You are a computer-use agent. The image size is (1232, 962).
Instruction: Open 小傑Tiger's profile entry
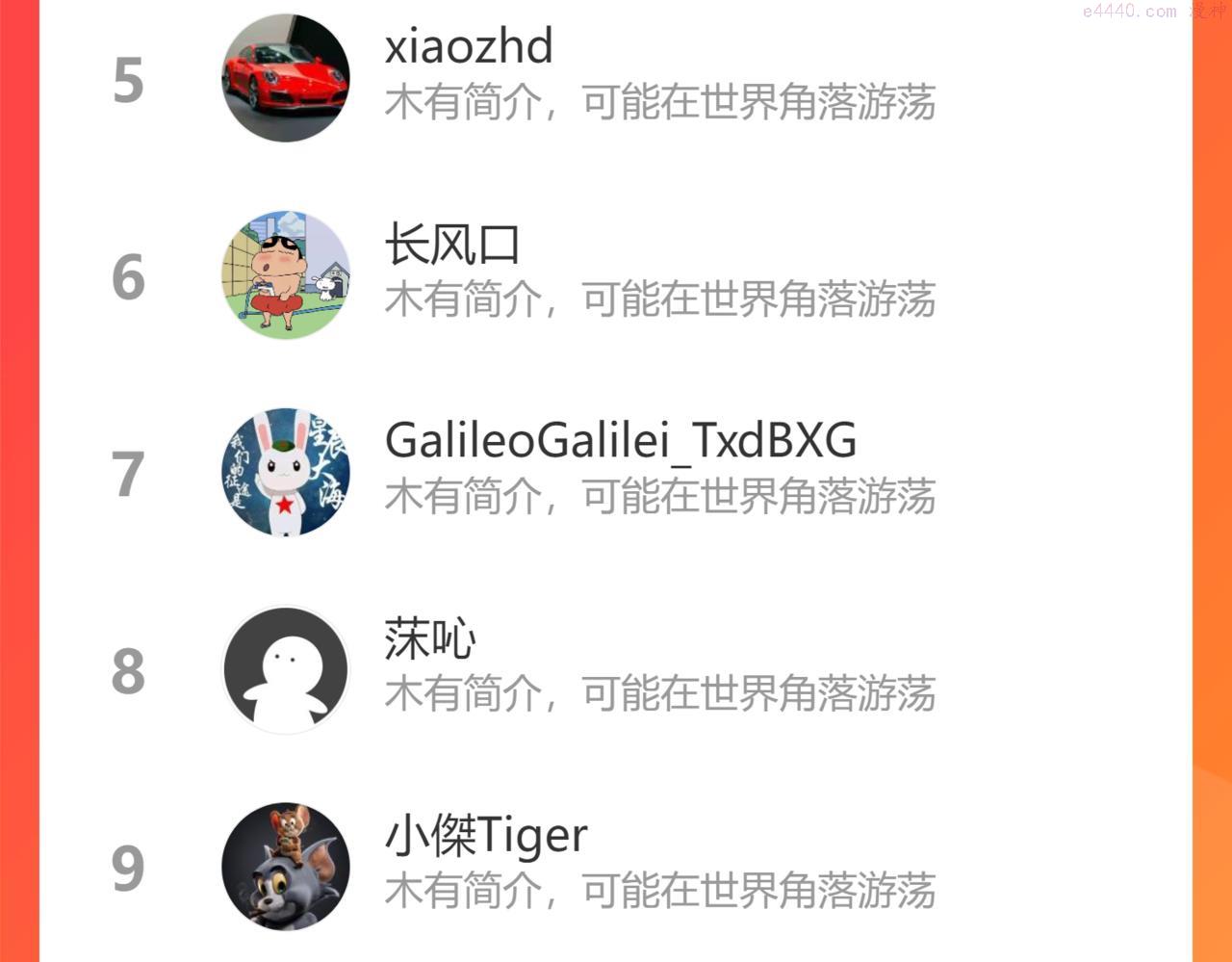pos(616,867)
